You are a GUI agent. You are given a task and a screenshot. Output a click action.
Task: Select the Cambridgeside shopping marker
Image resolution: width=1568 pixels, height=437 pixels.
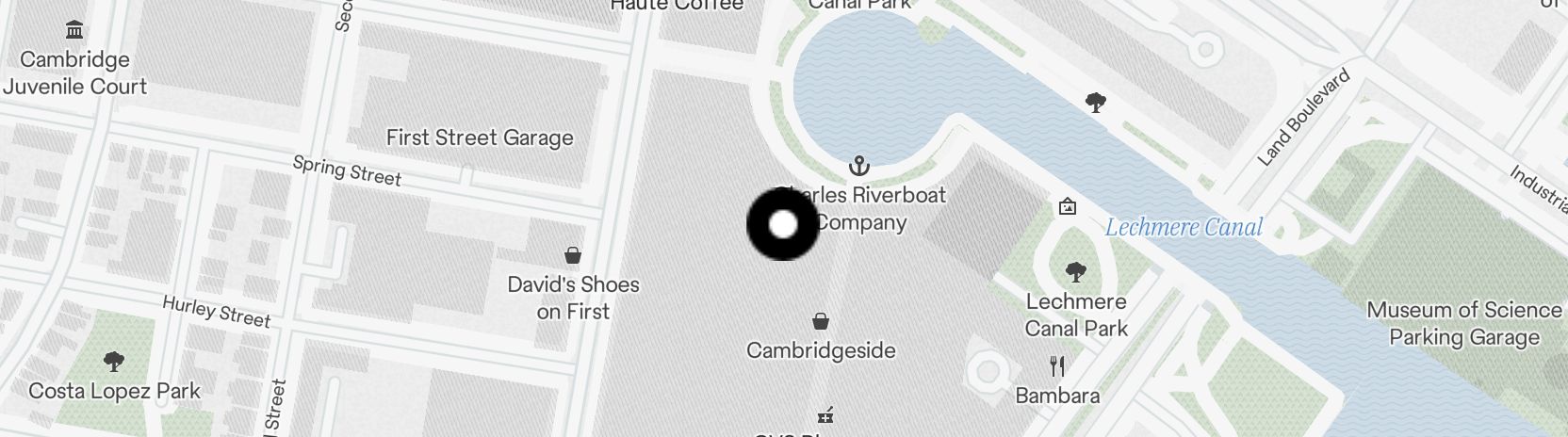click(x=821, y=322)
